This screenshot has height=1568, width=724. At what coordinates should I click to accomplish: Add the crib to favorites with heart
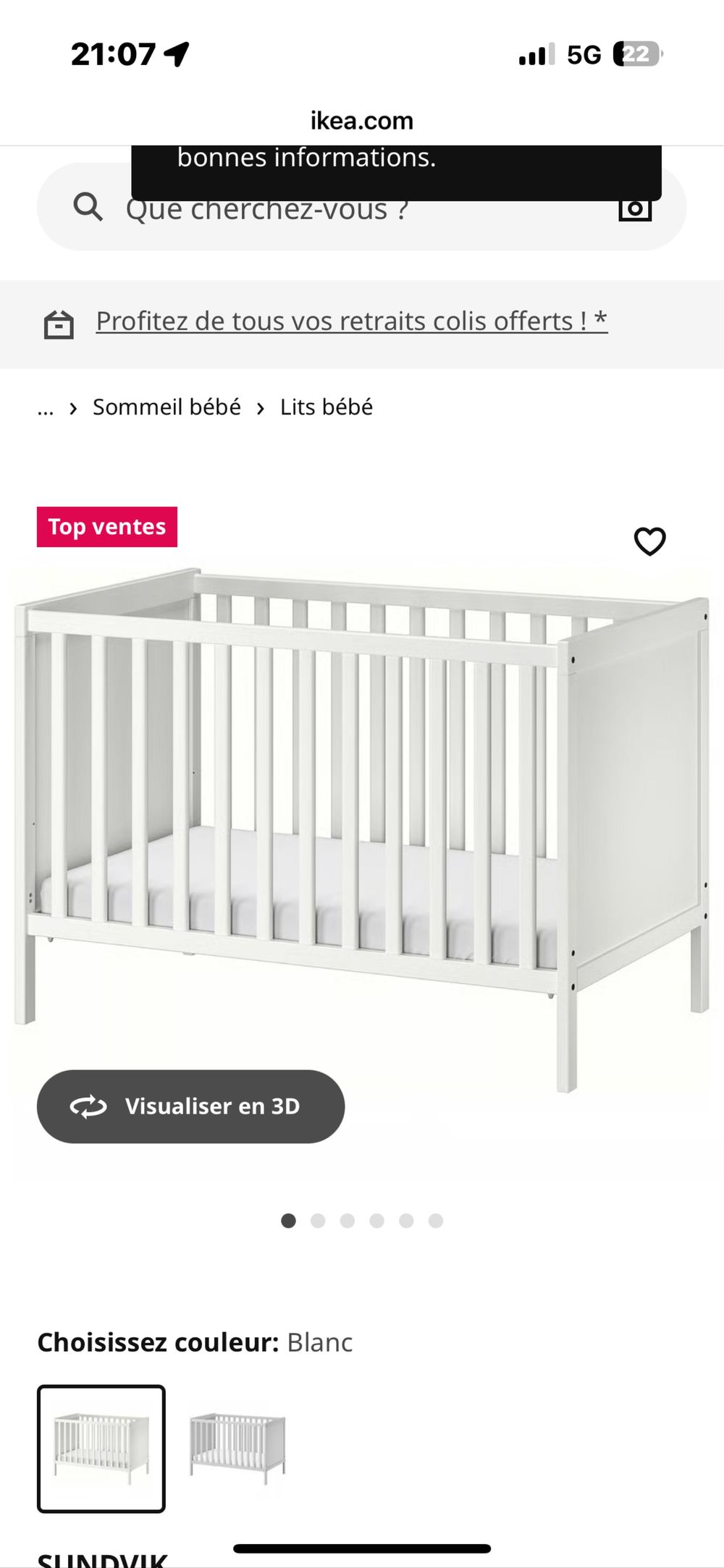[649, 541]
